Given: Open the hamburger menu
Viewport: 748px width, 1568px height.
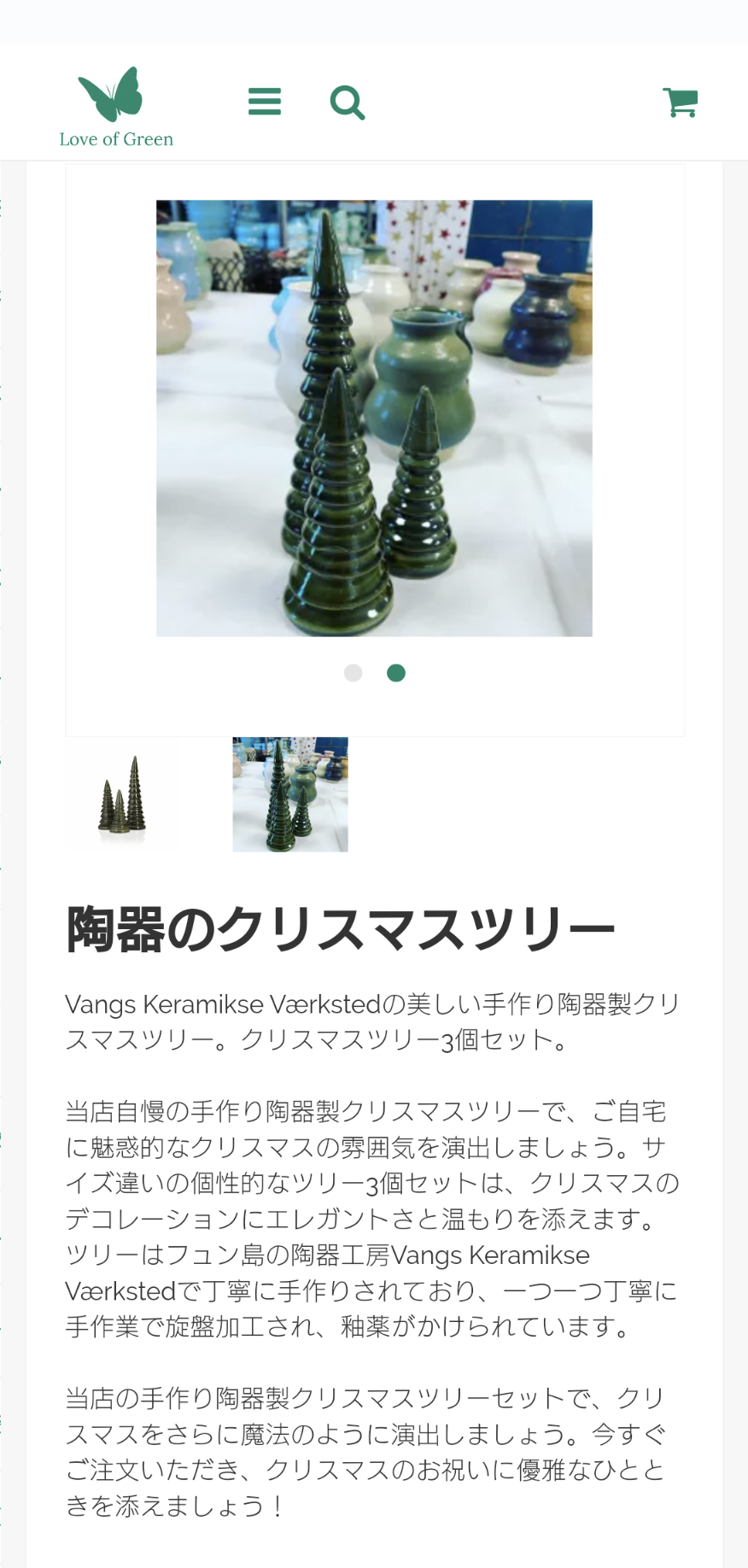Looking at the screenshot, I should click(x=265, y=102).
